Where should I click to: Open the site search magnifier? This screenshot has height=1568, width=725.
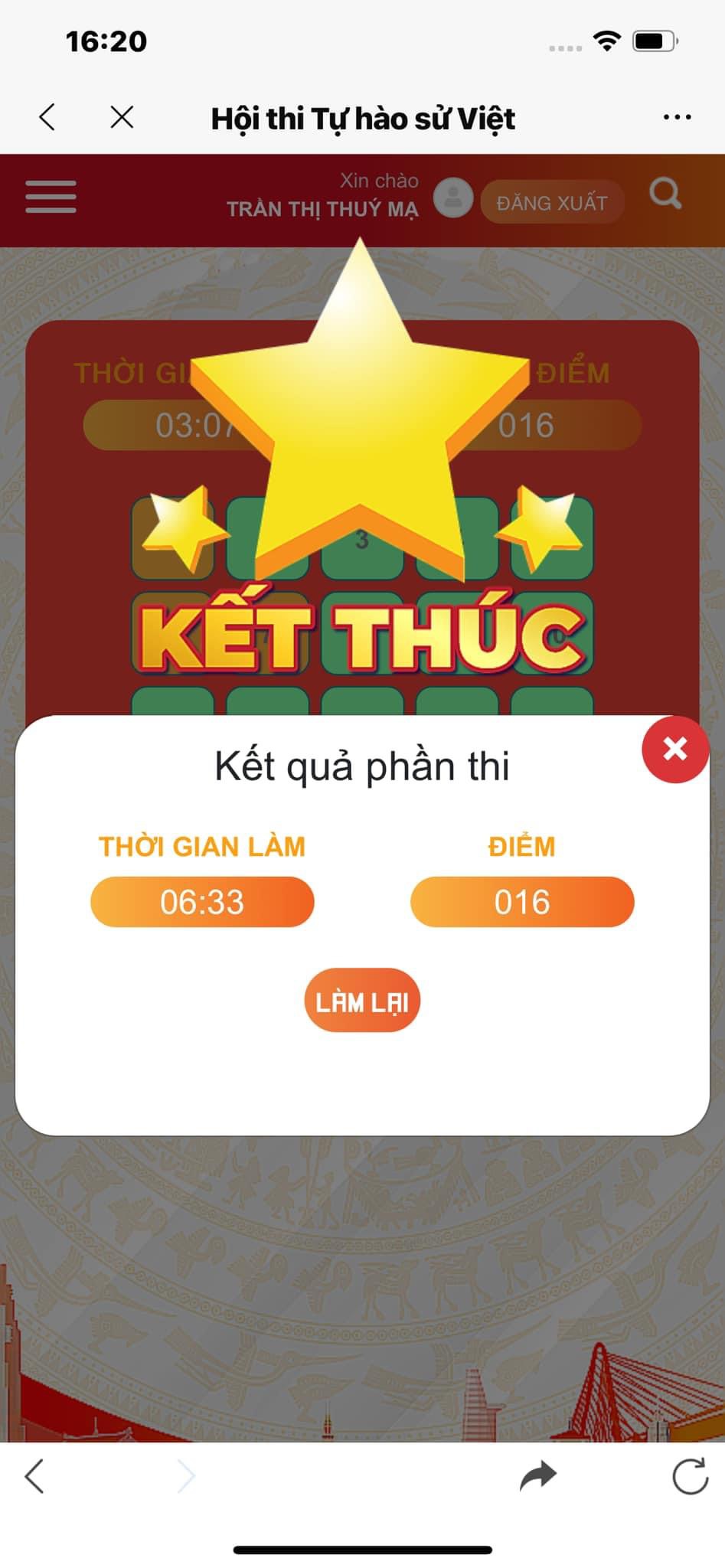point(665,193)
